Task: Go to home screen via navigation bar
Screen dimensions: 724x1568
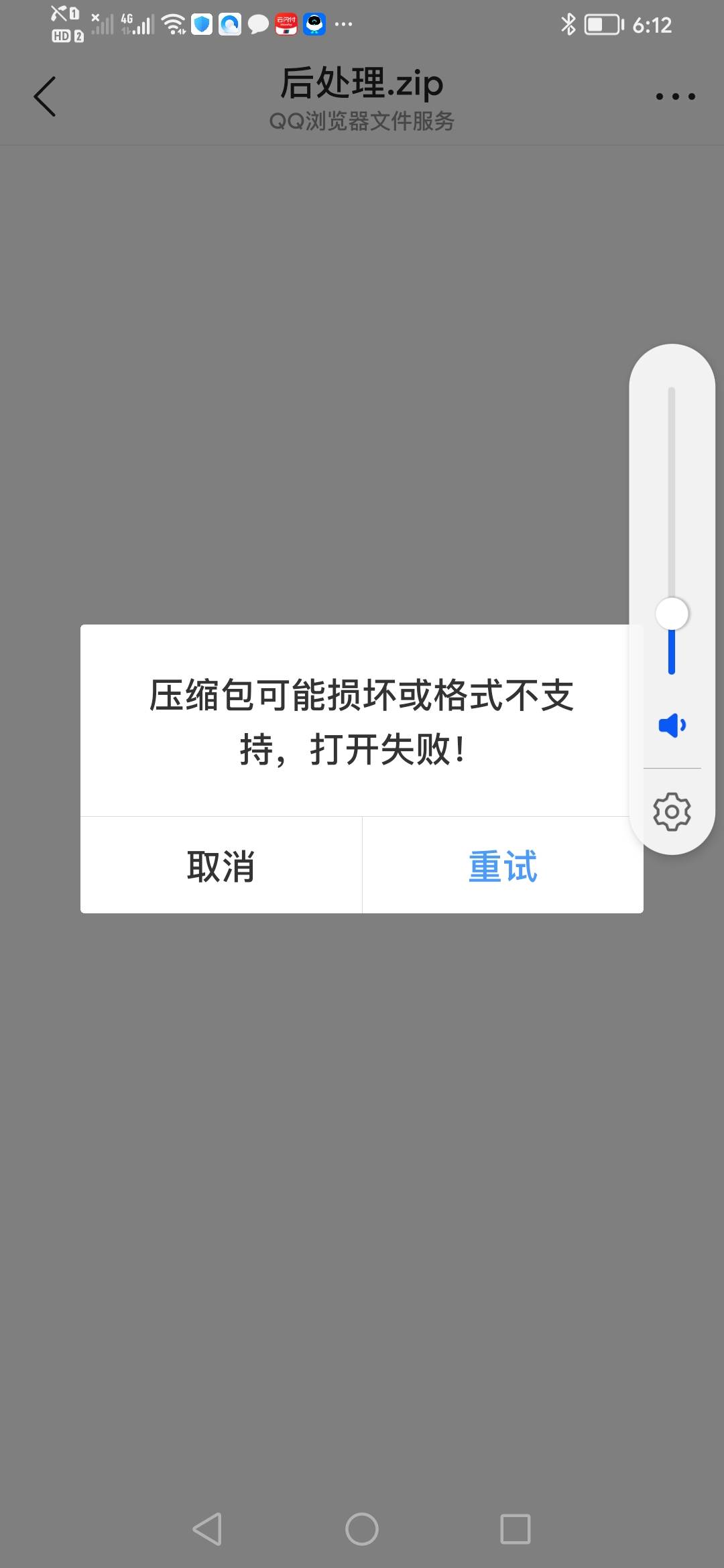Action: click(362, 1529)
